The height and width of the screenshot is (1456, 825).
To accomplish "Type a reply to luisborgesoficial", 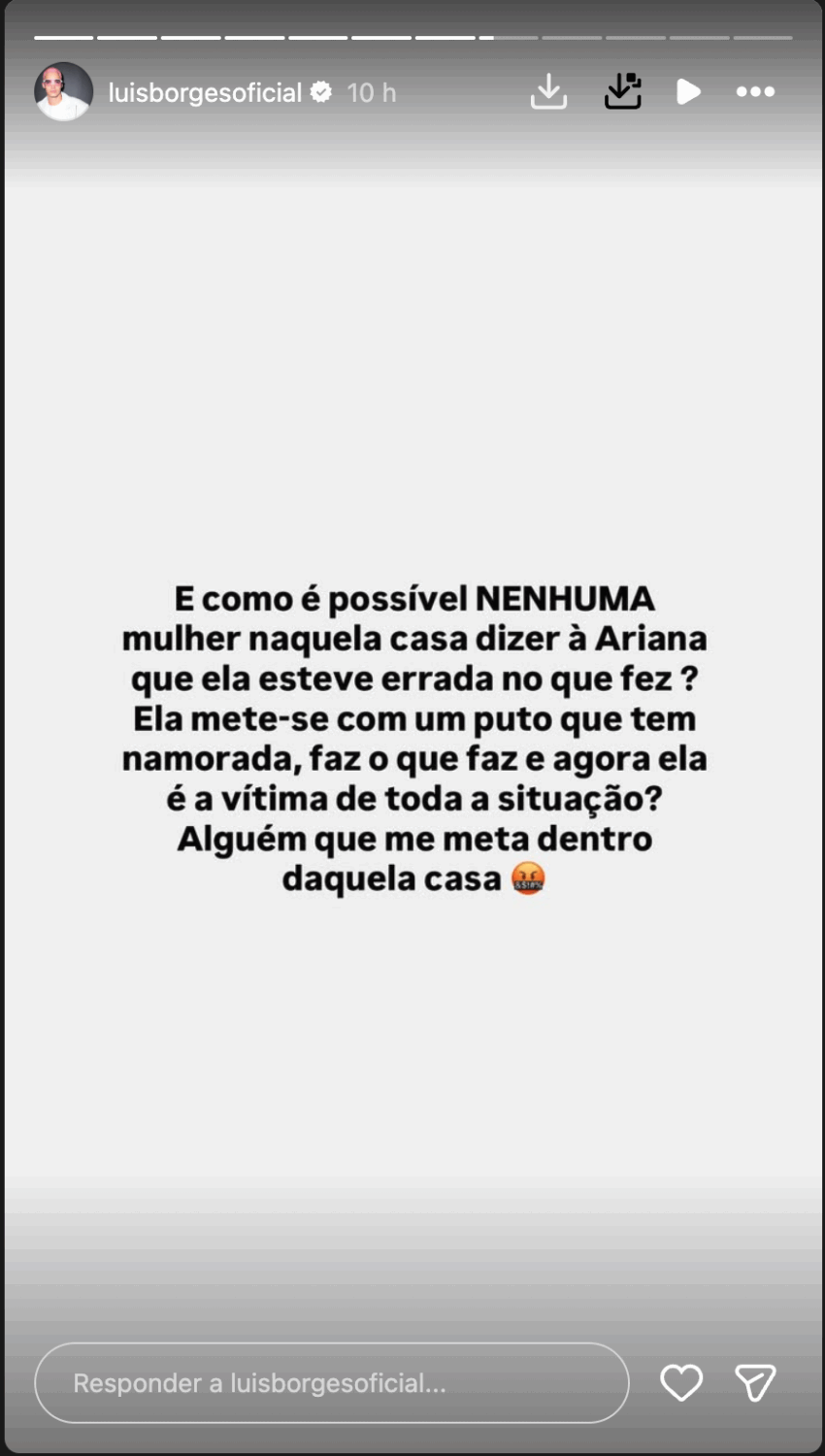I will point(331,1382).
